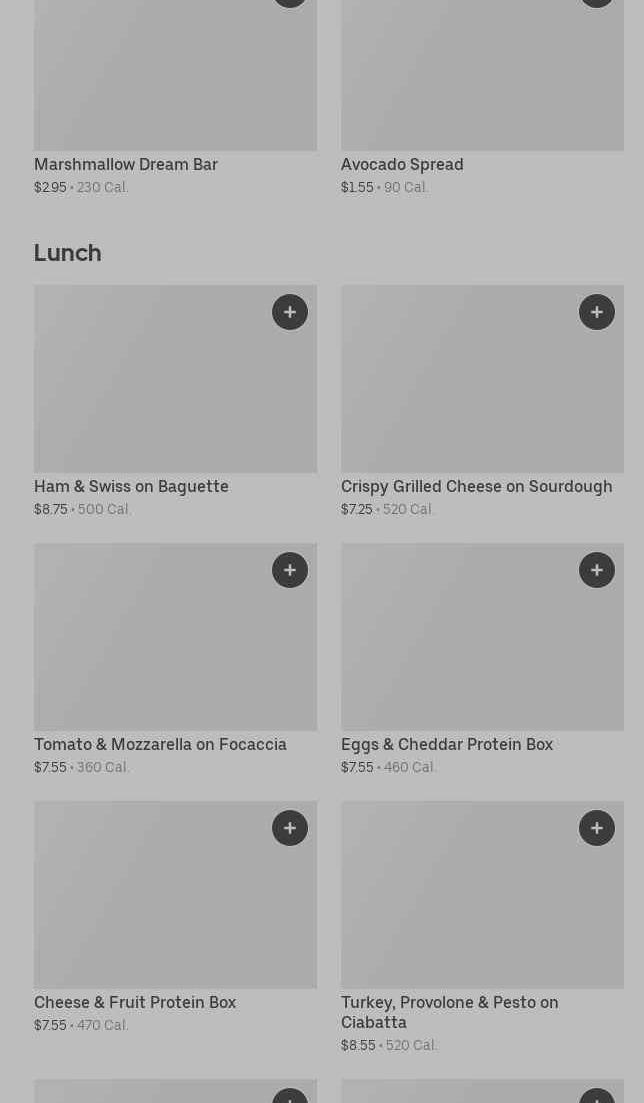Open Marshmallow Dream Bar item
Screen dimensions: 644x1103
click(x=126, y=165)
